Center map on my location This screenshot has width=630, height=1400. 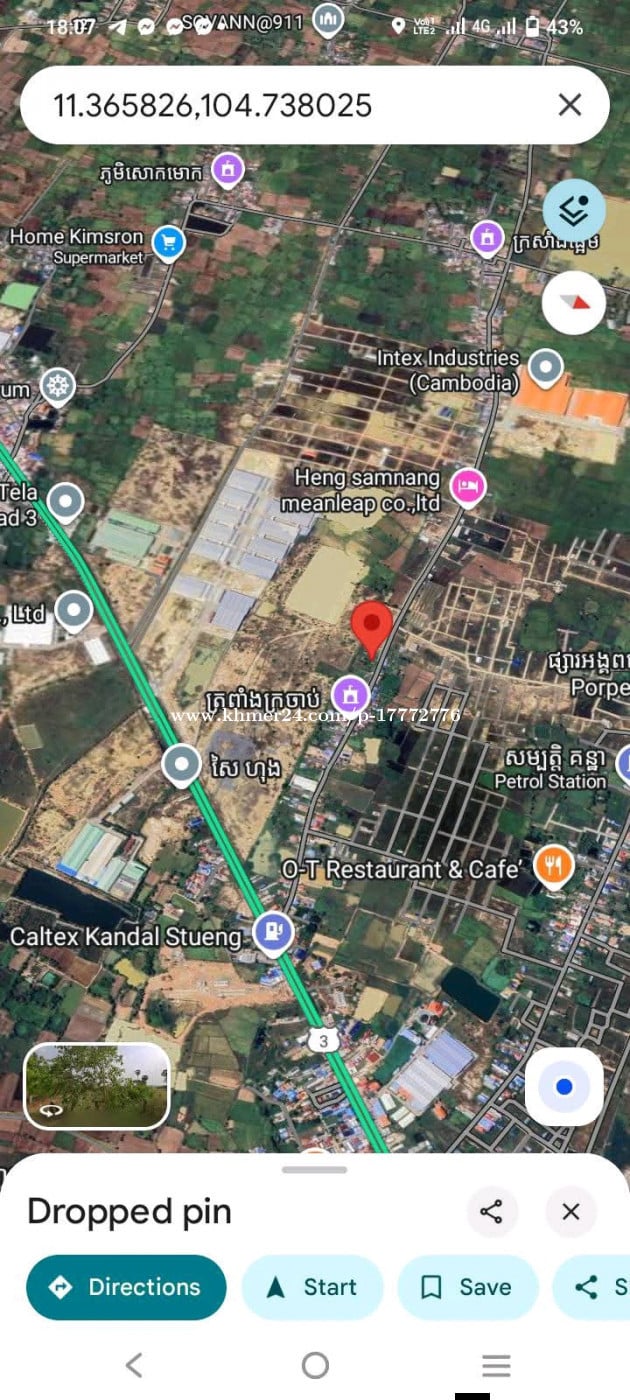(x=564, y=1087)
